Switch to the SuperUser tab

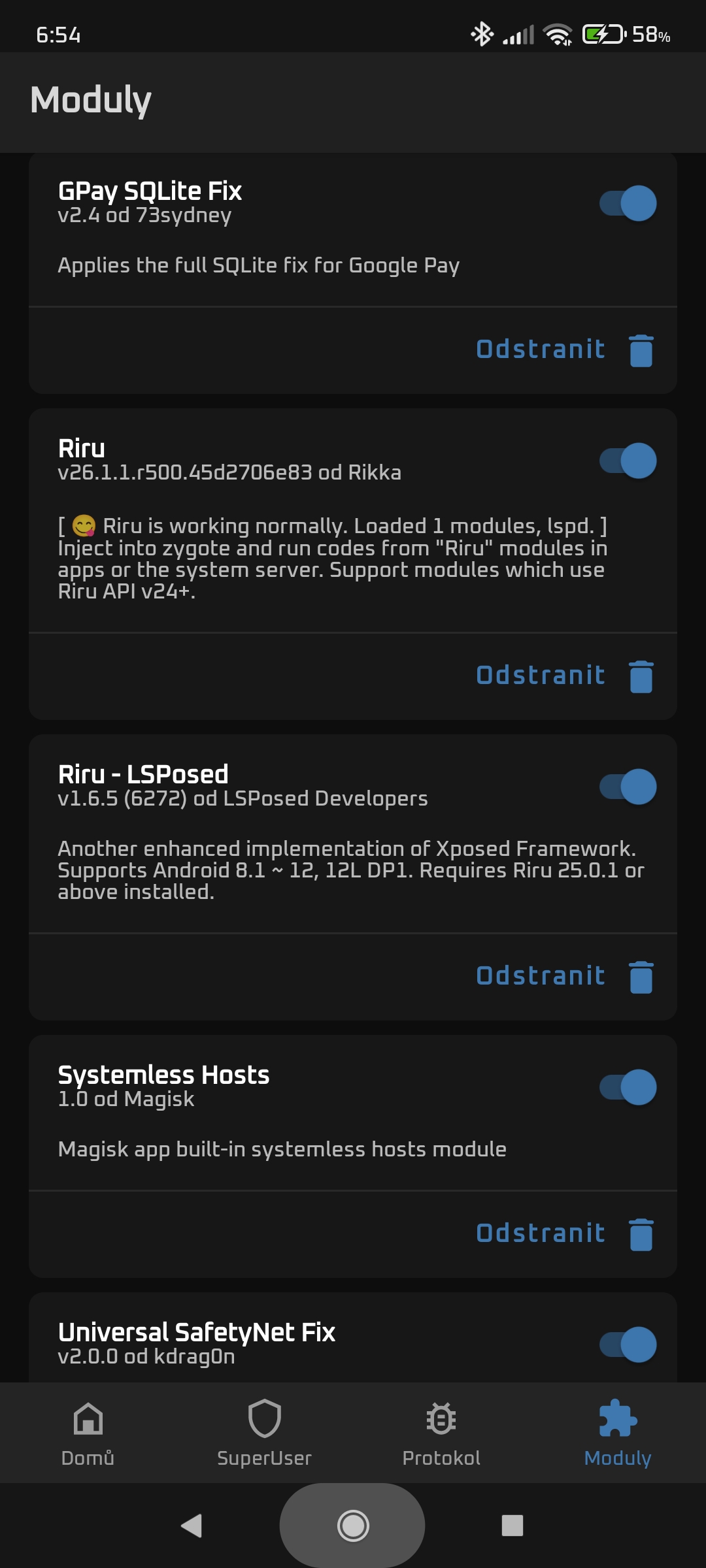(265, 1433)
